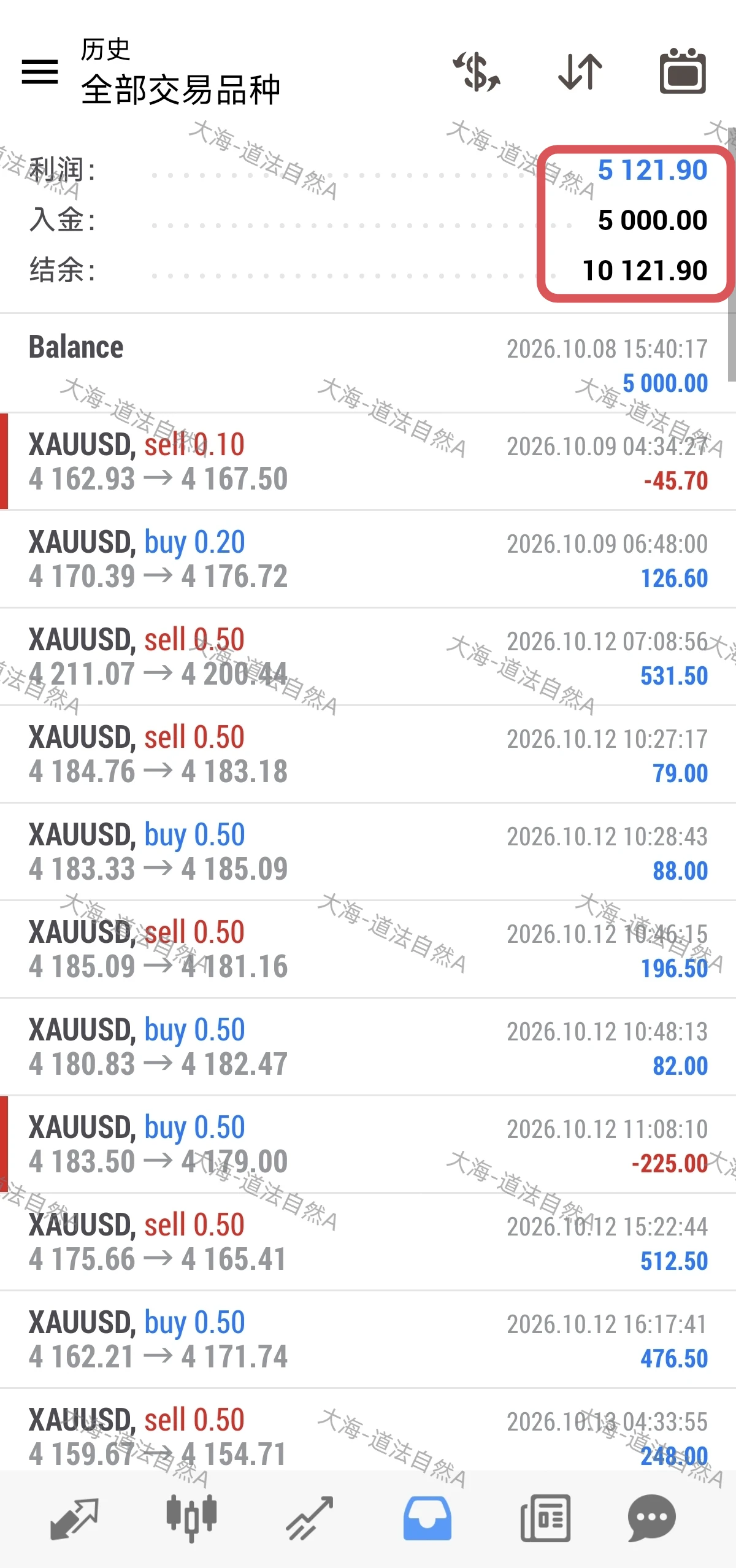Viewport: 736px width, 1568px height.
Task: Open the buy trade with 88.00 profit
Action: [x=368, y=852]
